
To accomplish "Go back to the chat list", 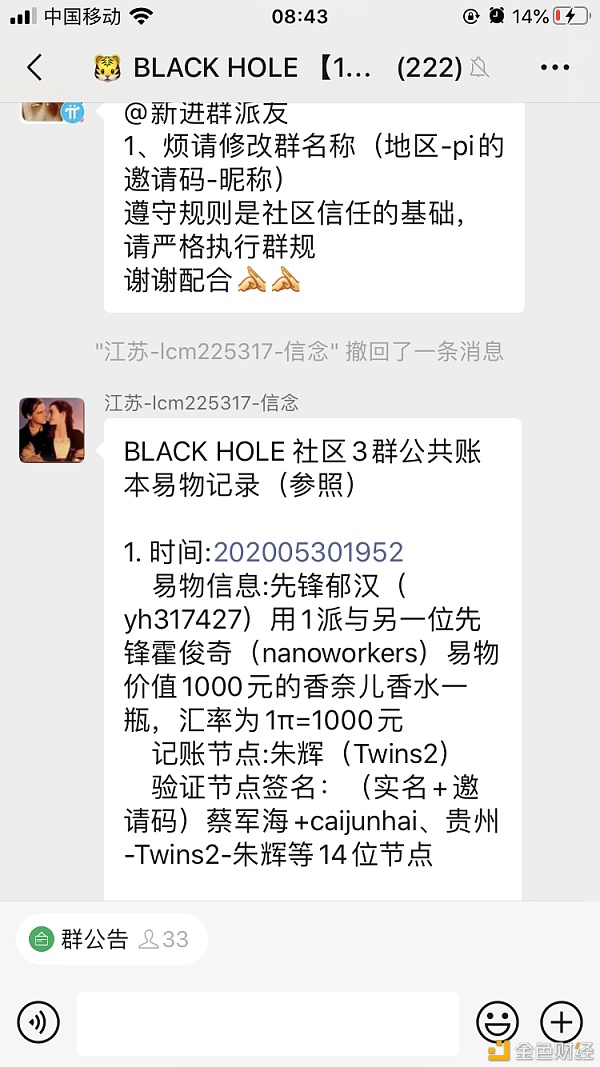I will click(x=35, y=68).
